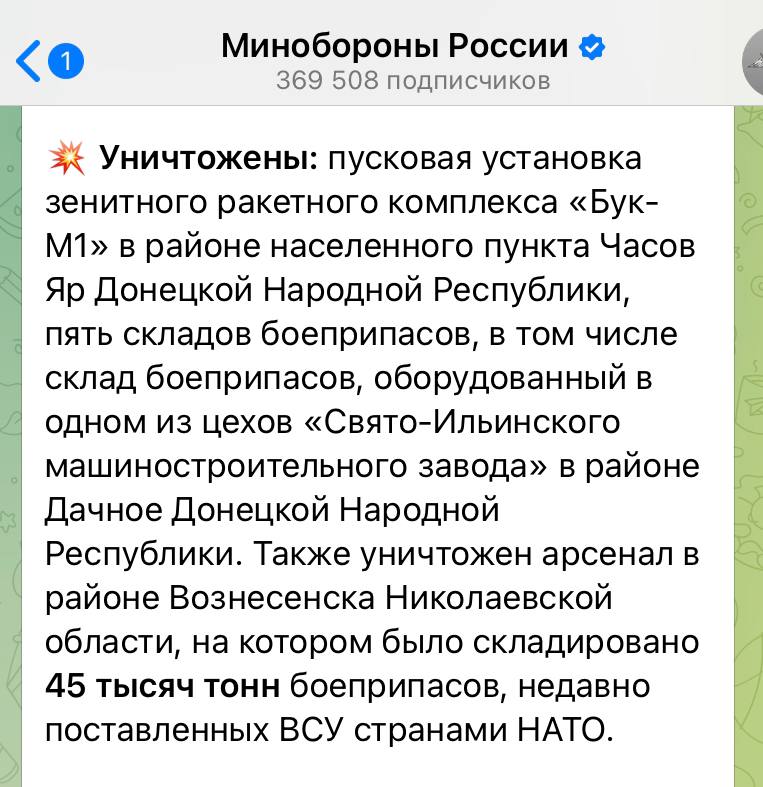Open the channel avatar picture
Image resolution: width=763 pixels, height=787 pixels.
[x=753, y=62]
